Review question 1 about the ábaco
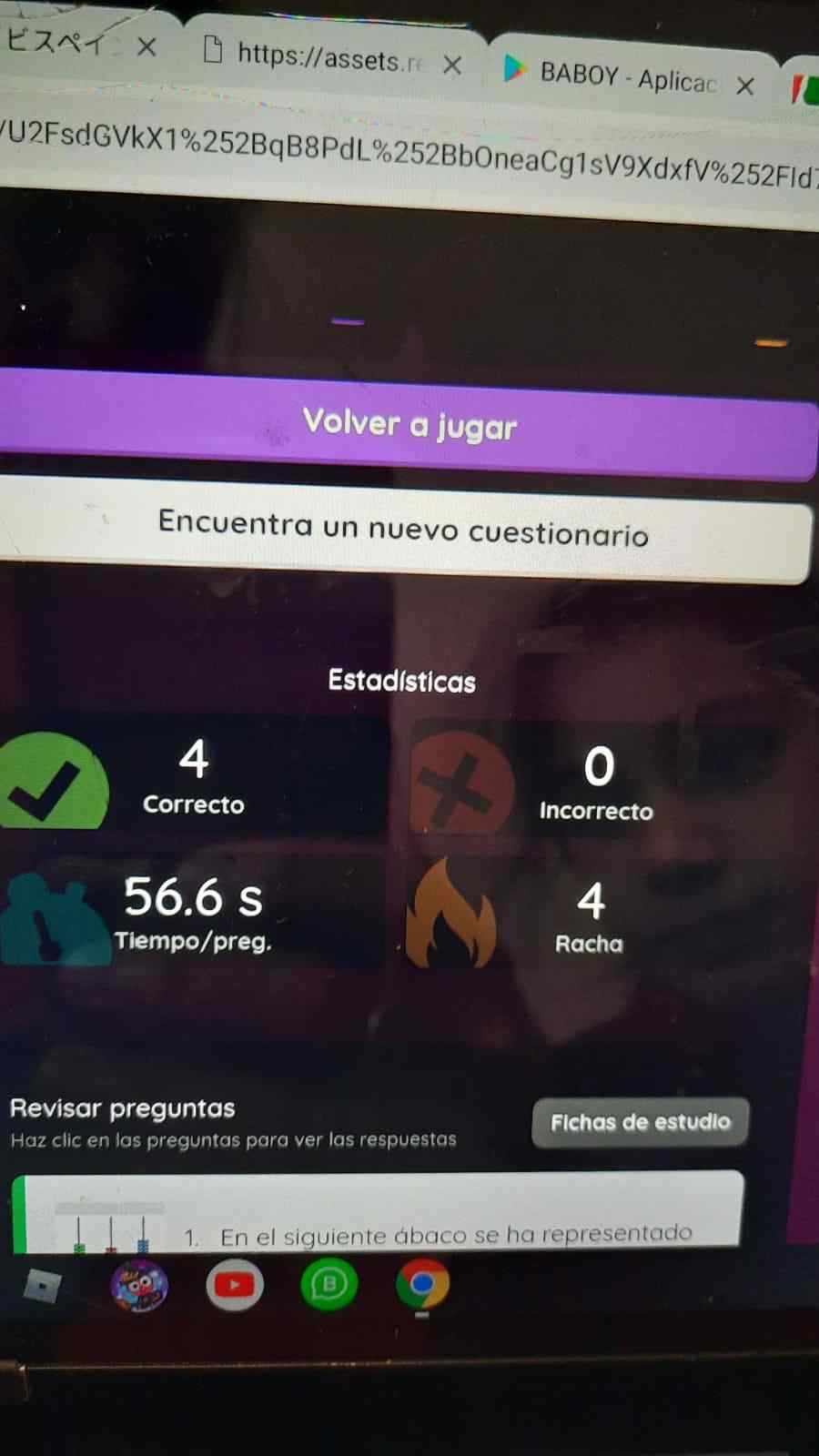819x1456 pixels. [455, 1235]
